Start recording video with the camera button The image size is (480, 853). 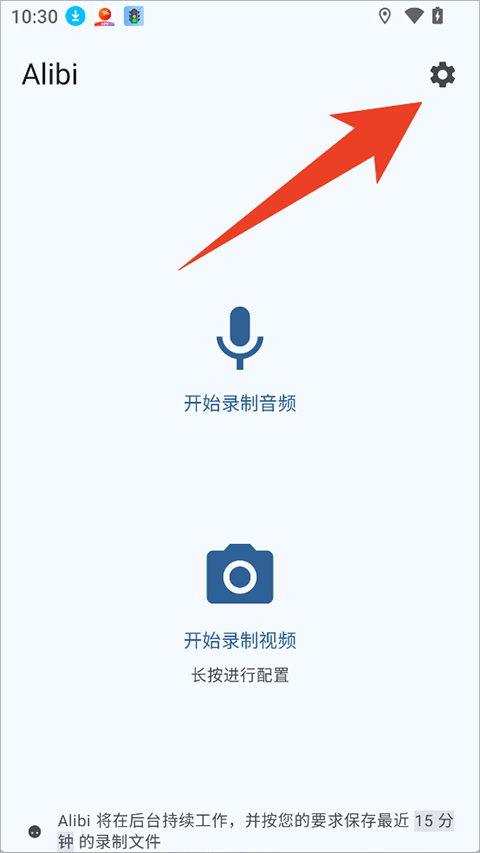240,573
